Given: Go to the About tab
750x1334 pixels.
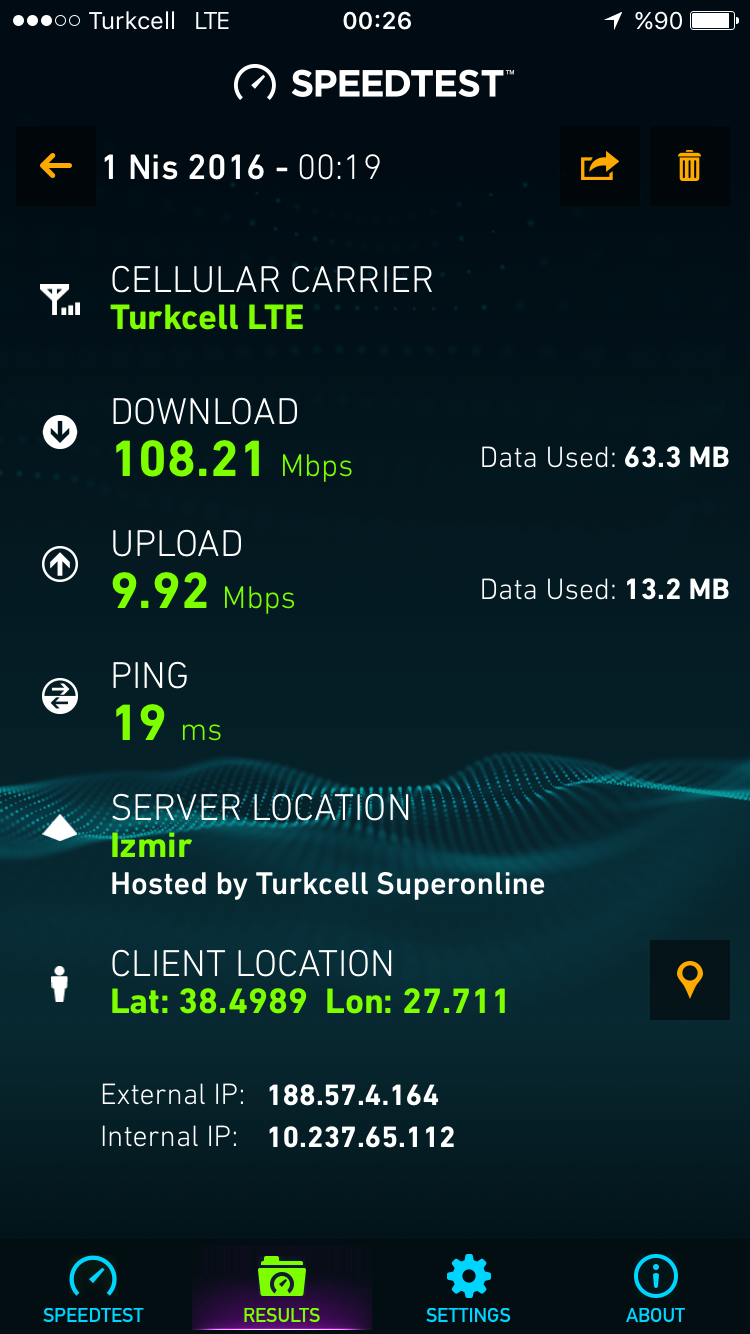Looking at the screenshot, I should (x=656, y=1288).
